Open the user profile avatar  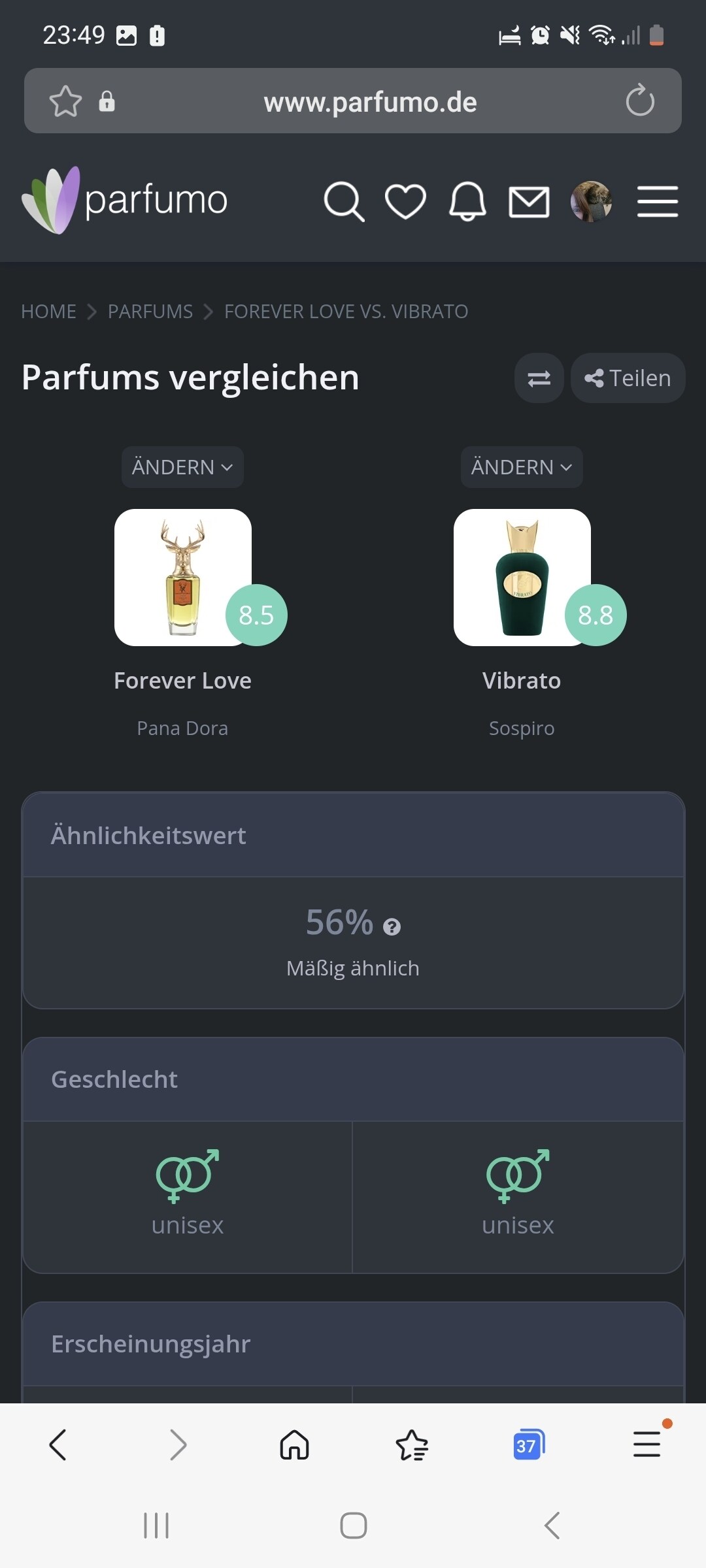tap(591, 201)
